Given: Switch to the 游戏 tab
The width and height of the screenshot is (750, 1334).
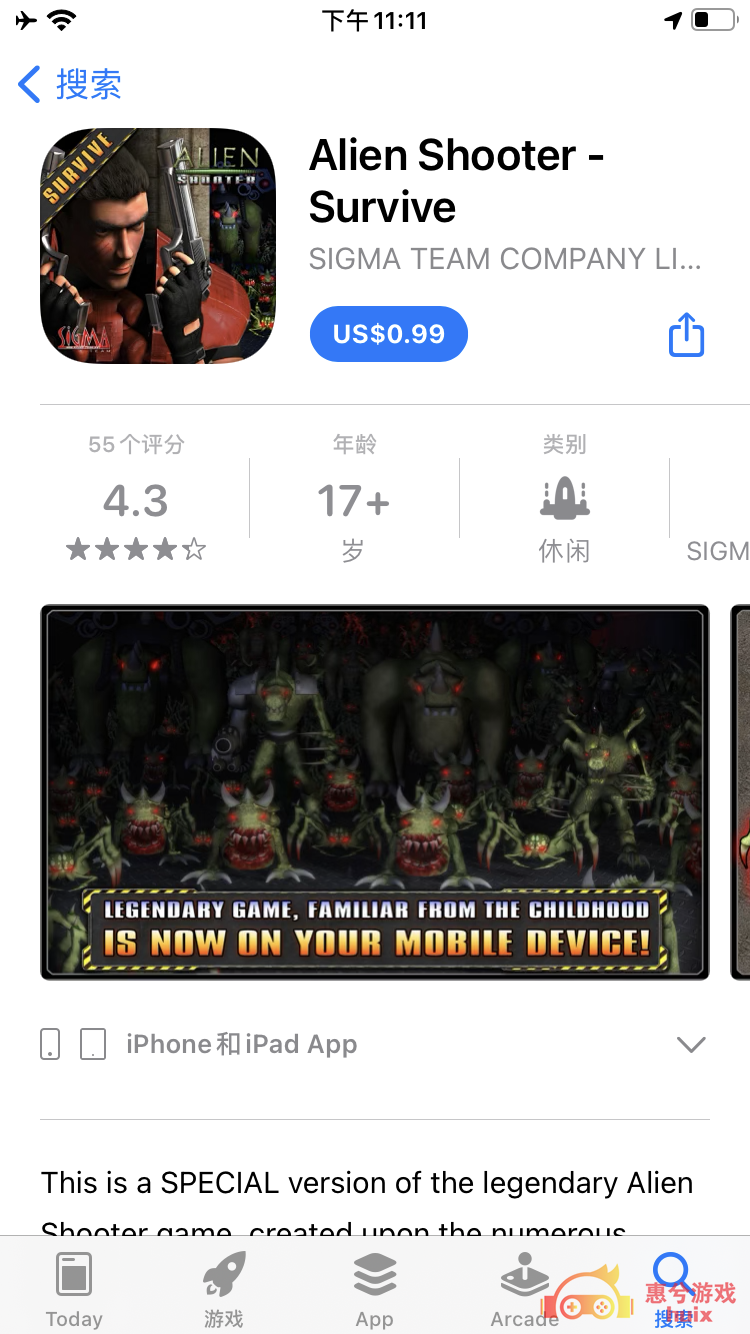Looking at the screenshot, I should click(x=224, y=1289).
